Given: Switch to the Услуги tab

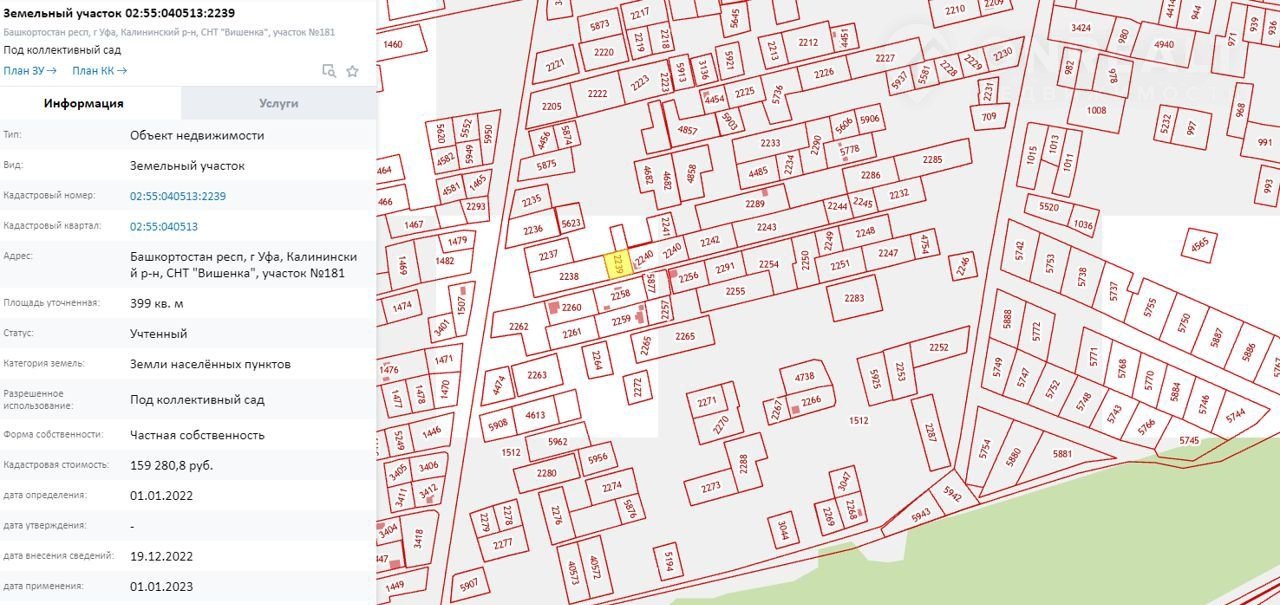Looking at the screenshot, I should [278, 103].
